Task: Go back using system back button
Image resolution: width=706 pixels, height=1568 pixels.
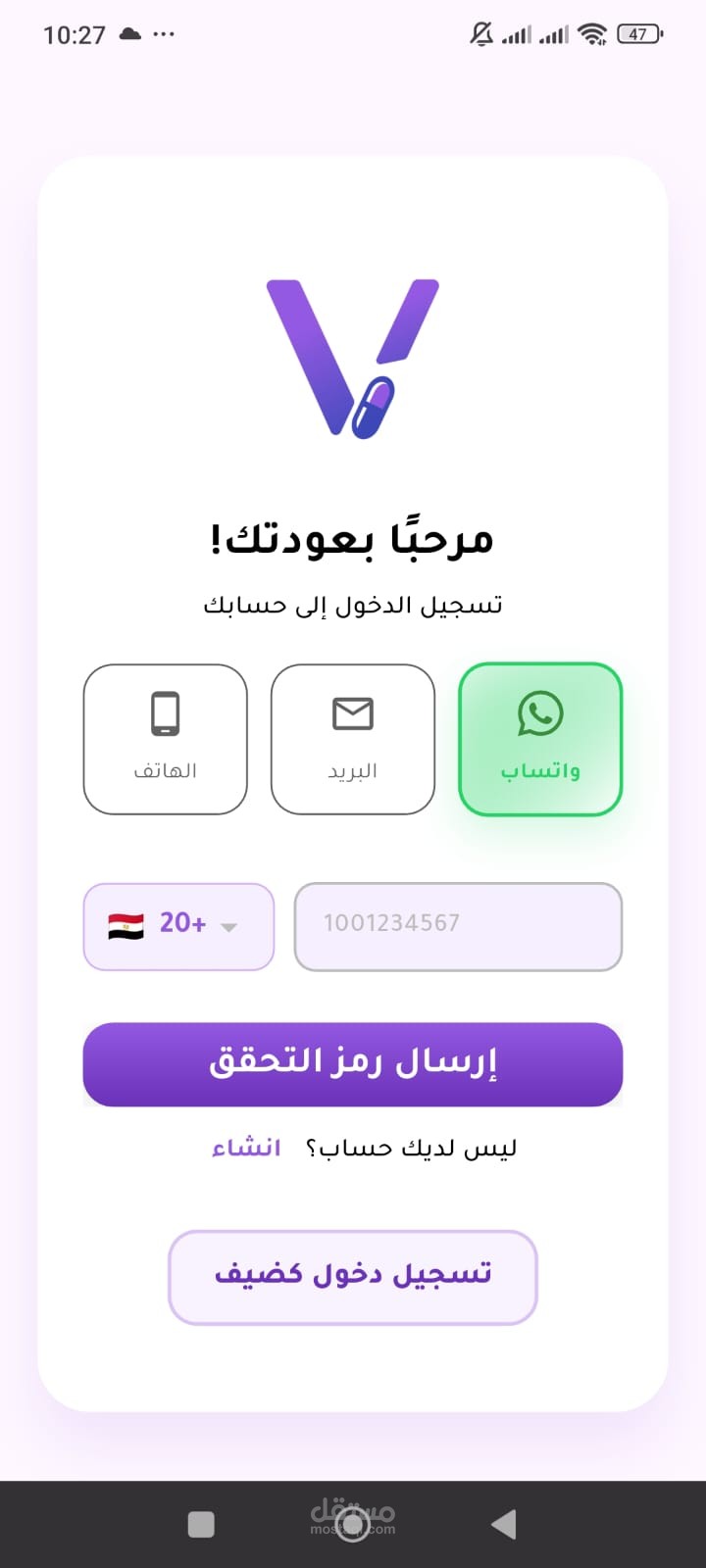Action: coord(504,1524)
